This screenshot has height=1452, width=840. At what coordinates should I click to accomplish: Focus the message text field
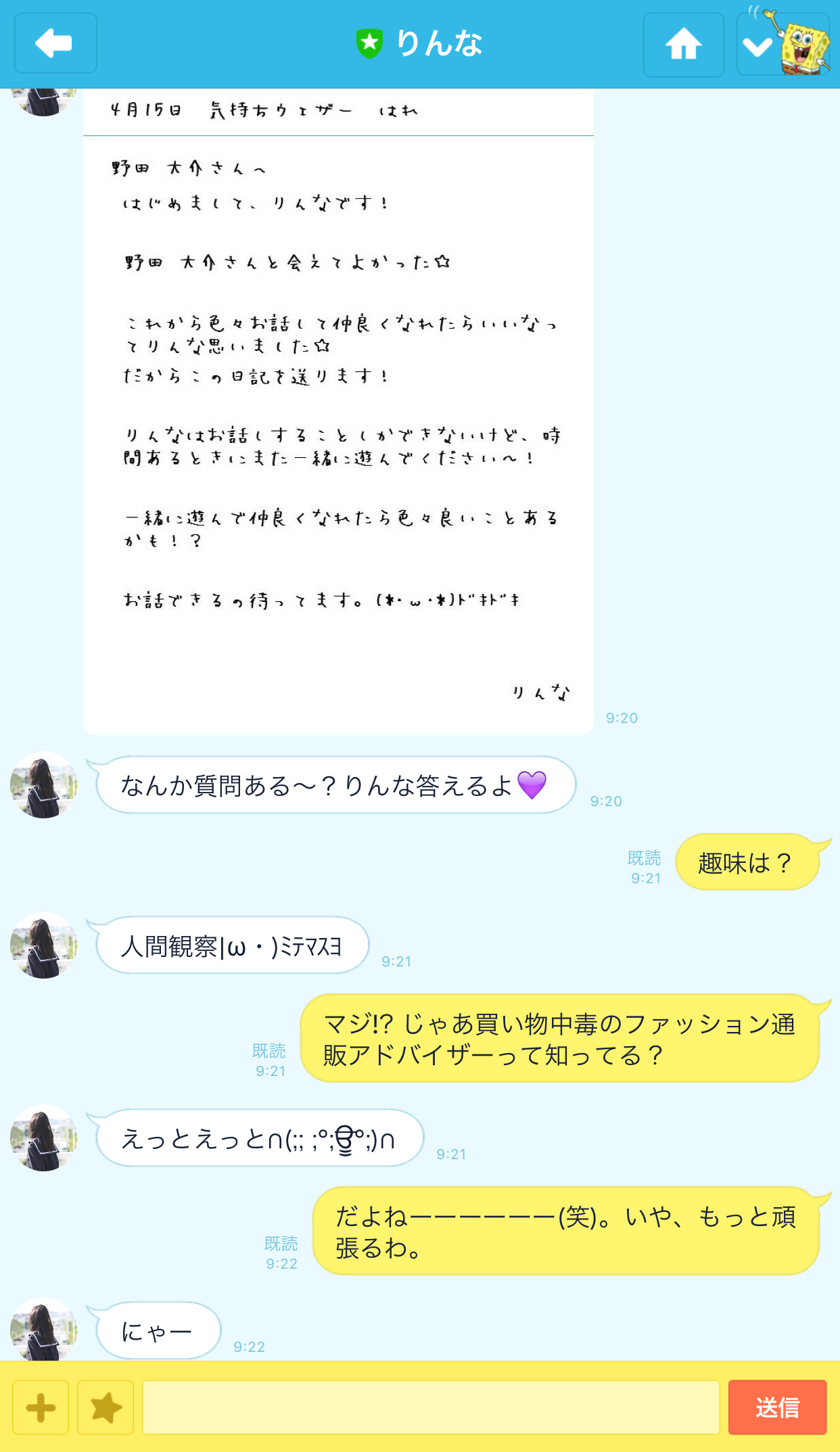click(431, 1407)
